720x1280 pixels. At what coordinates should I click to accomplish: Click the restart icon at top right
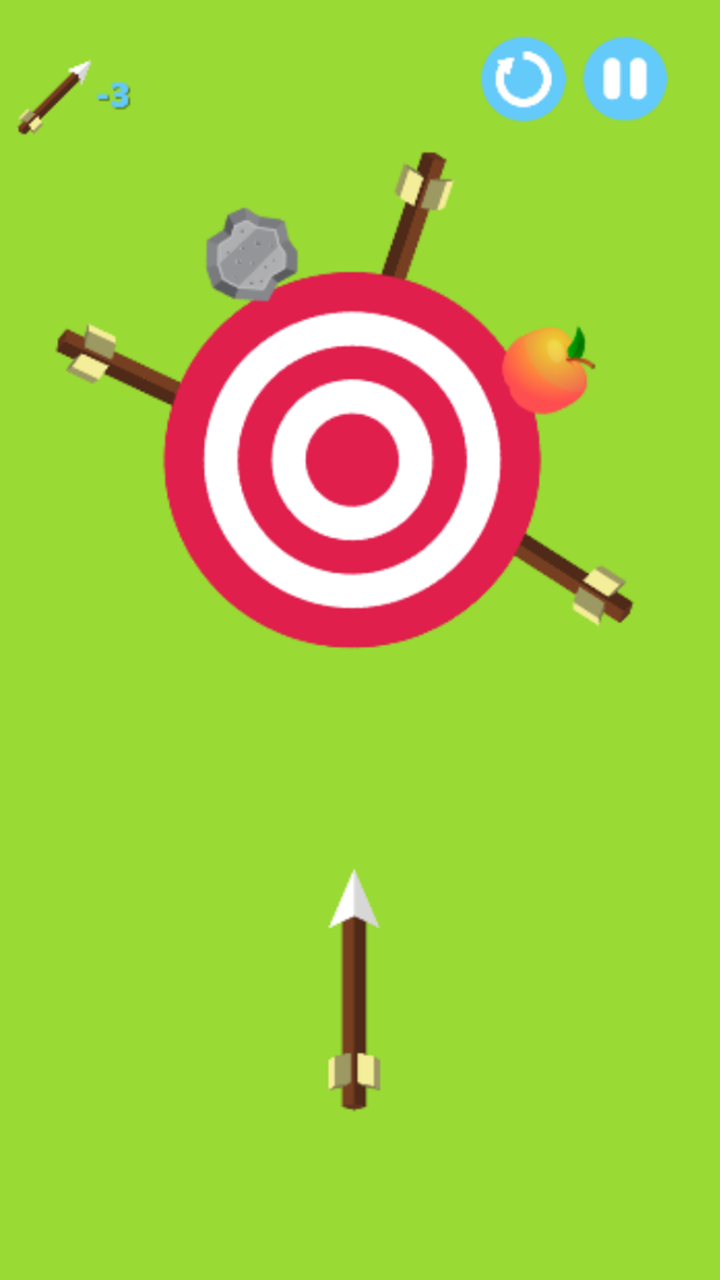(523, 77)
